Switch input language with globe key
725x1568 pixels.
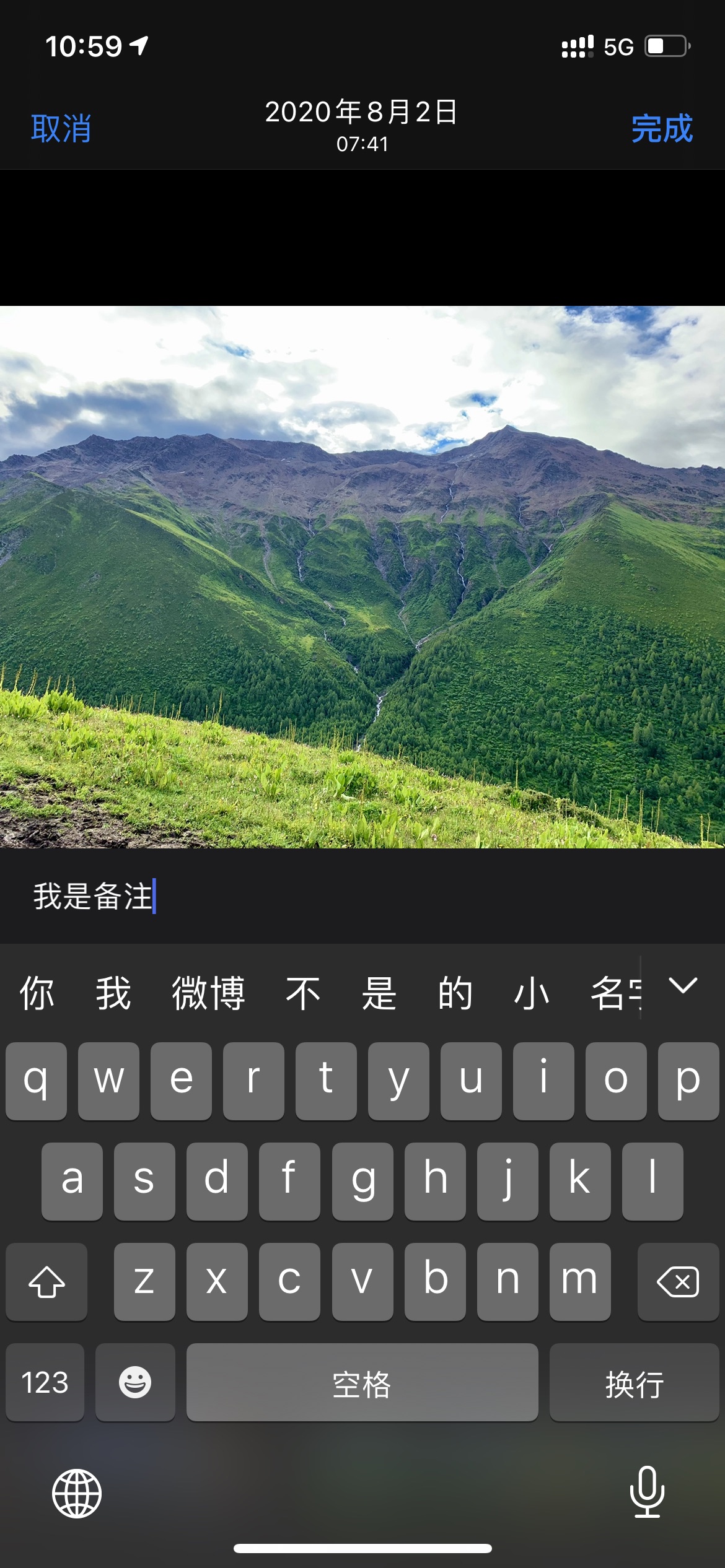pos(77,1493)
